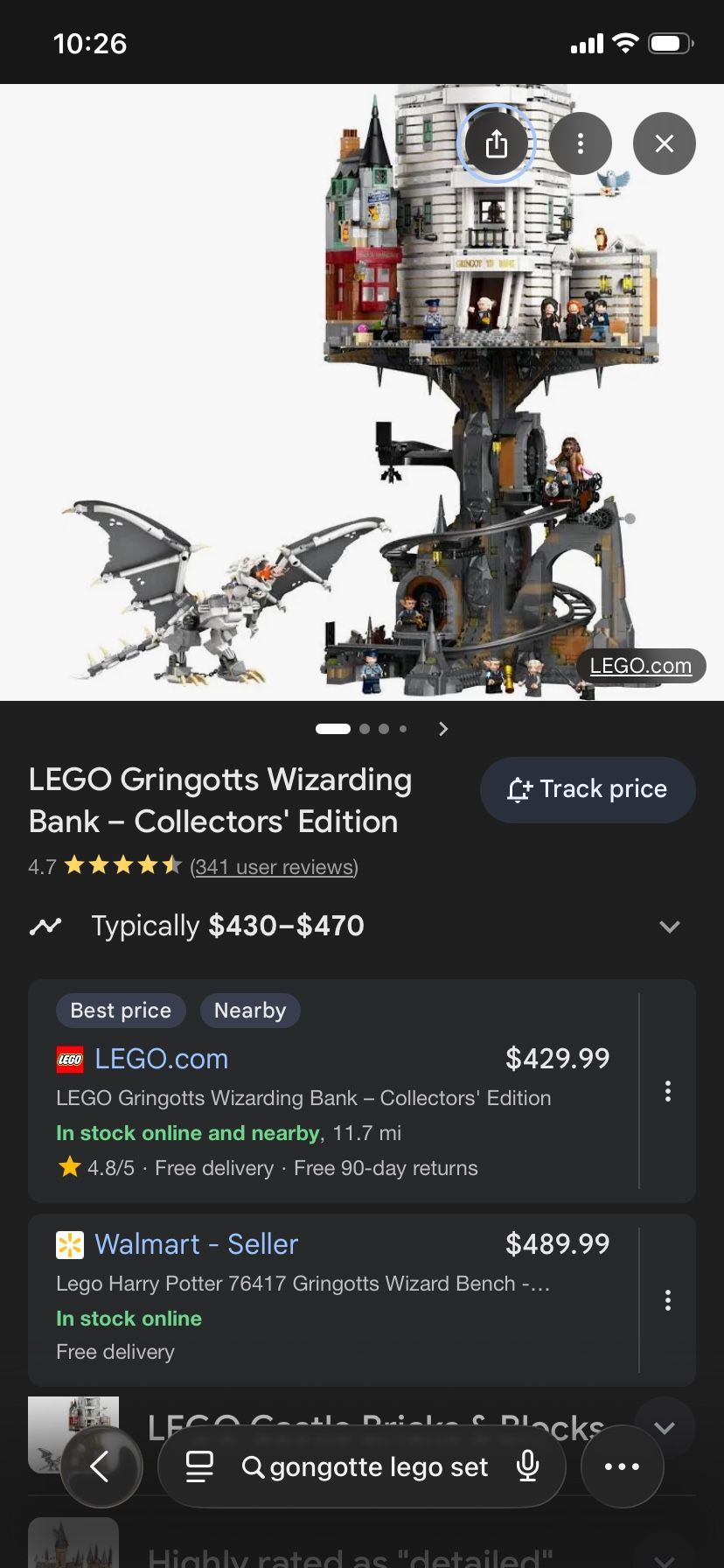The width and height of the screenshot is (724, 1568).
Task: Open the 341 user reviews
Action: click(x=274, y=867)
